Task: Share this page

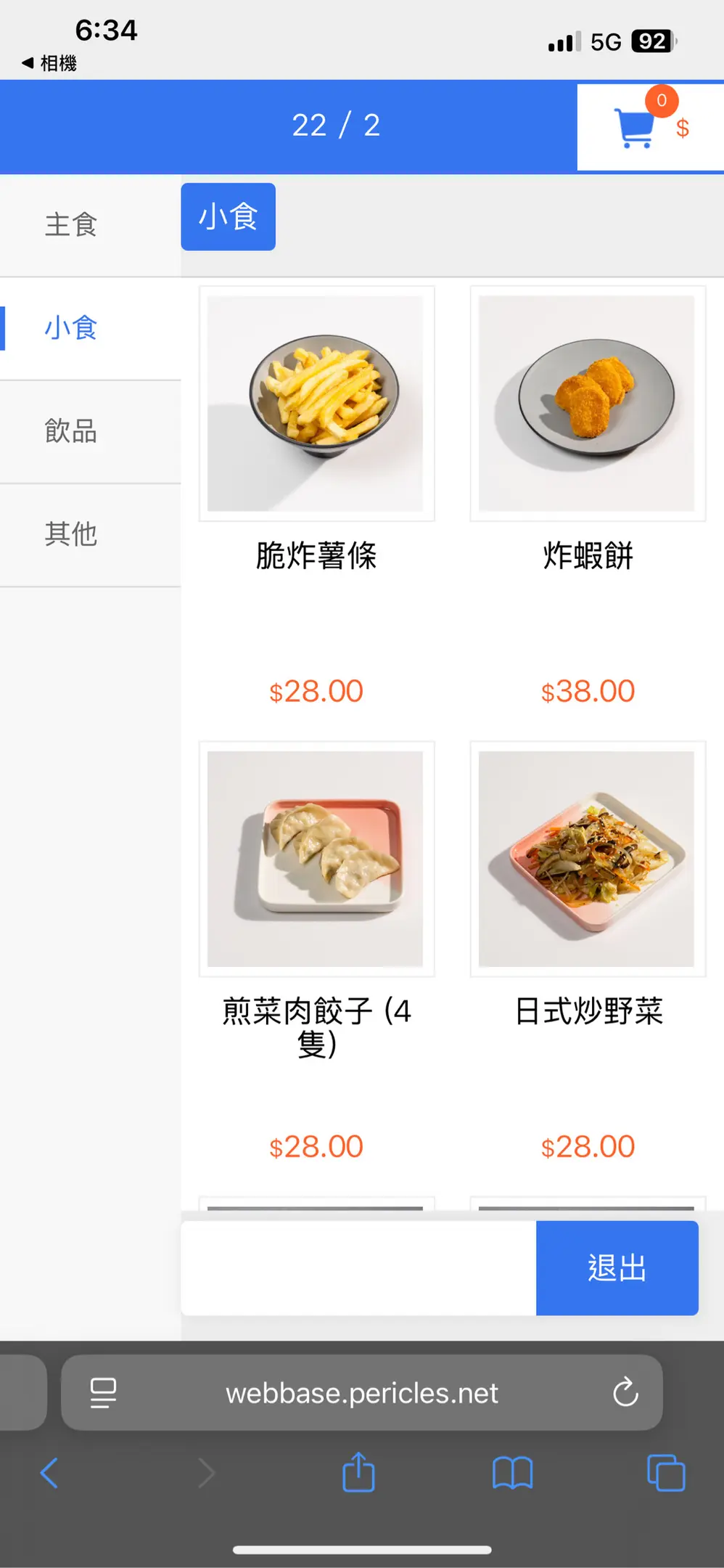Action: pyautogui.click(x=358, y=1473)
